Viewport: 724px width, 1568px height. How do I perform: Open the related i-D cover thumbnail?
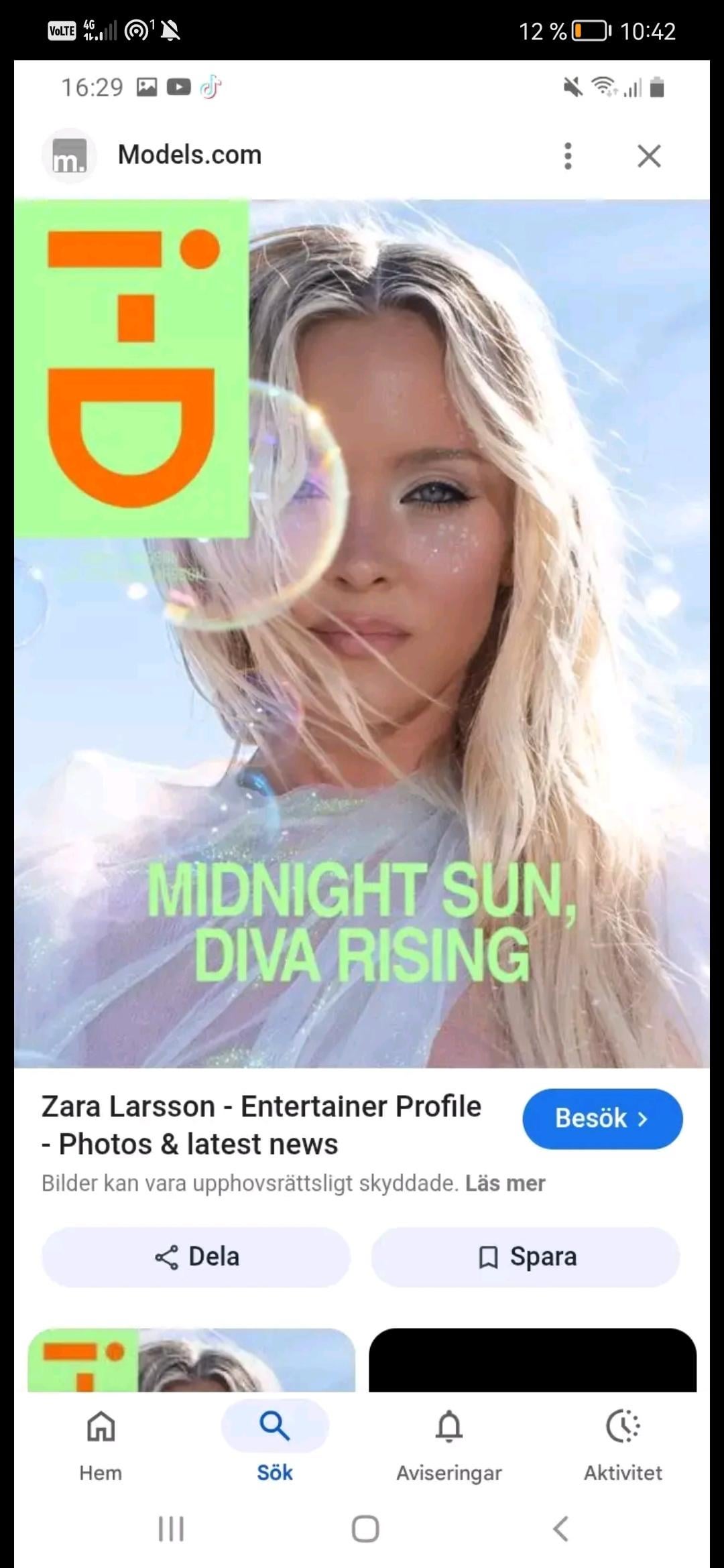191,1360
